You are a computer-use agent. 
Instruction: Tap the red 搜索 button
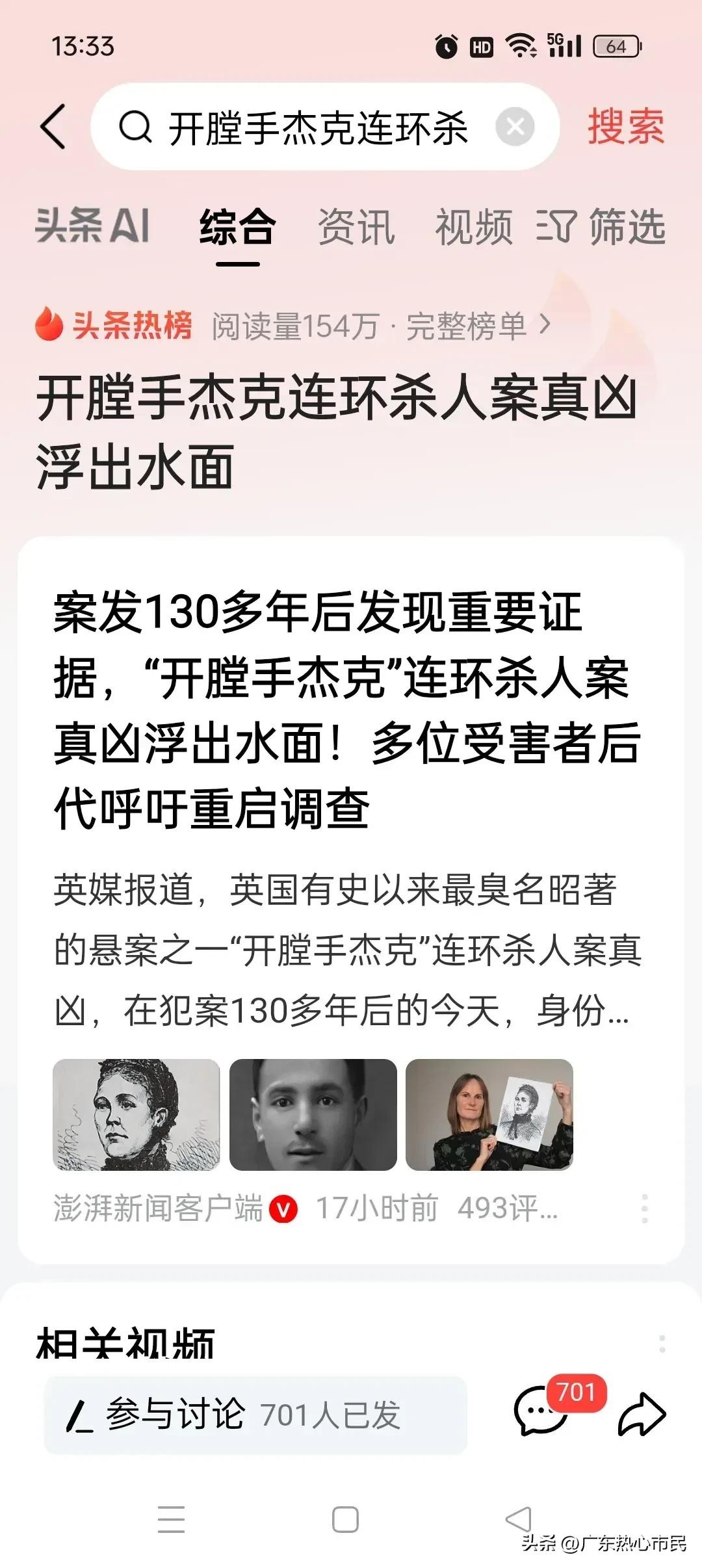click(x=626, y=127)
